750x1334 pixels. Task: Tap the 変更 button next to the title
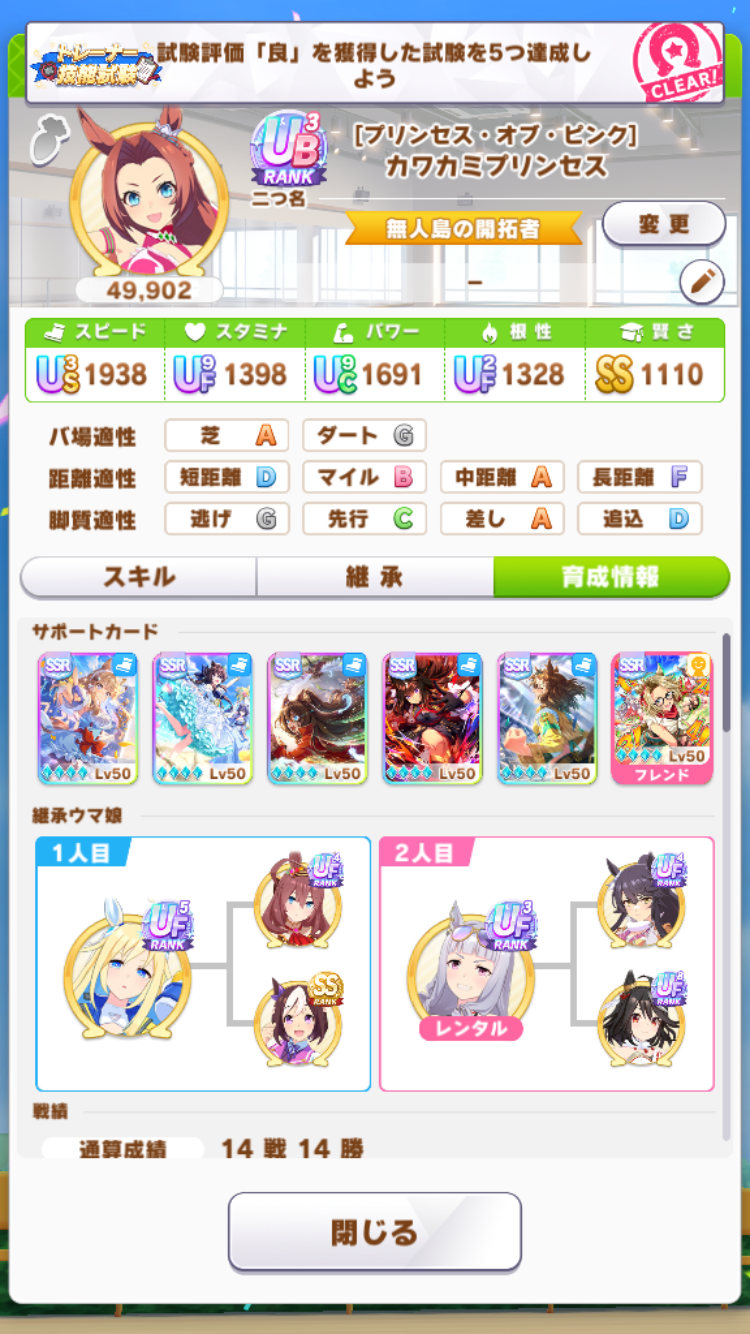pos(663,224)
